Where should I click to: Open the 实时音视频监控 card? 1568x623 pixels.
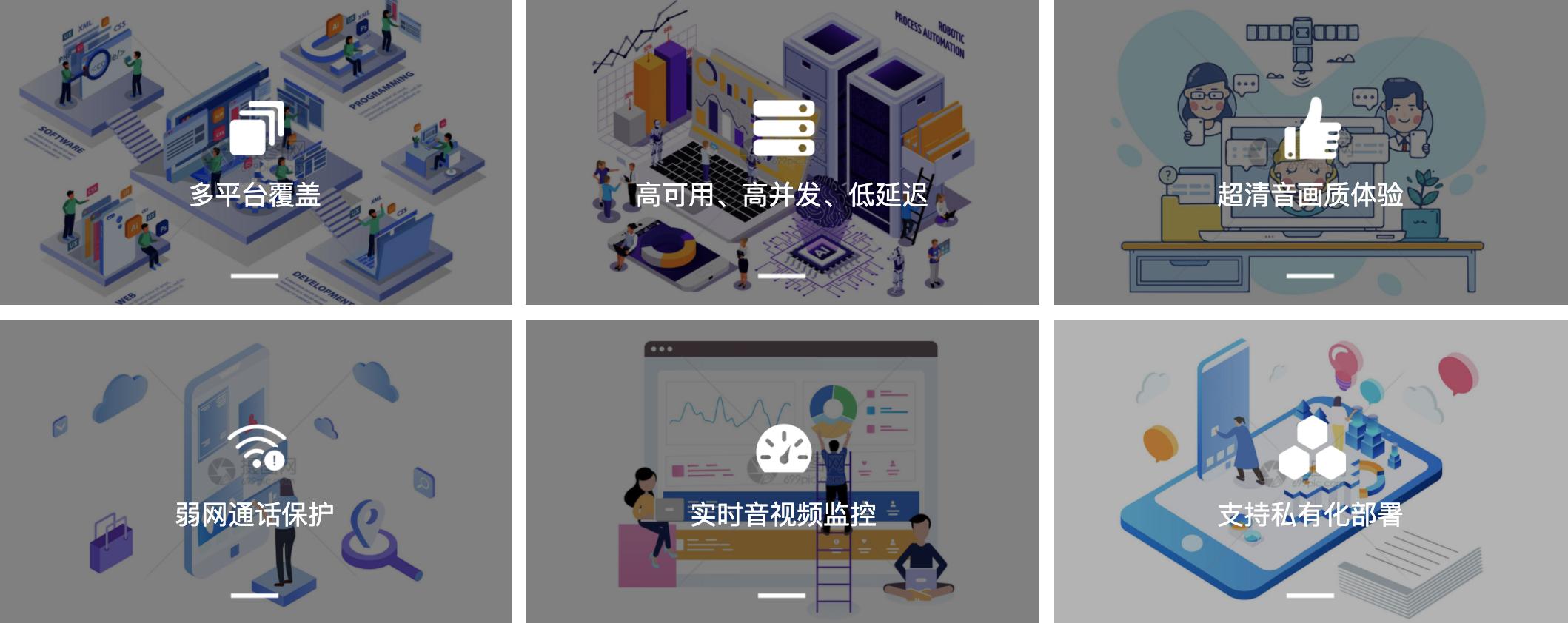782,471
